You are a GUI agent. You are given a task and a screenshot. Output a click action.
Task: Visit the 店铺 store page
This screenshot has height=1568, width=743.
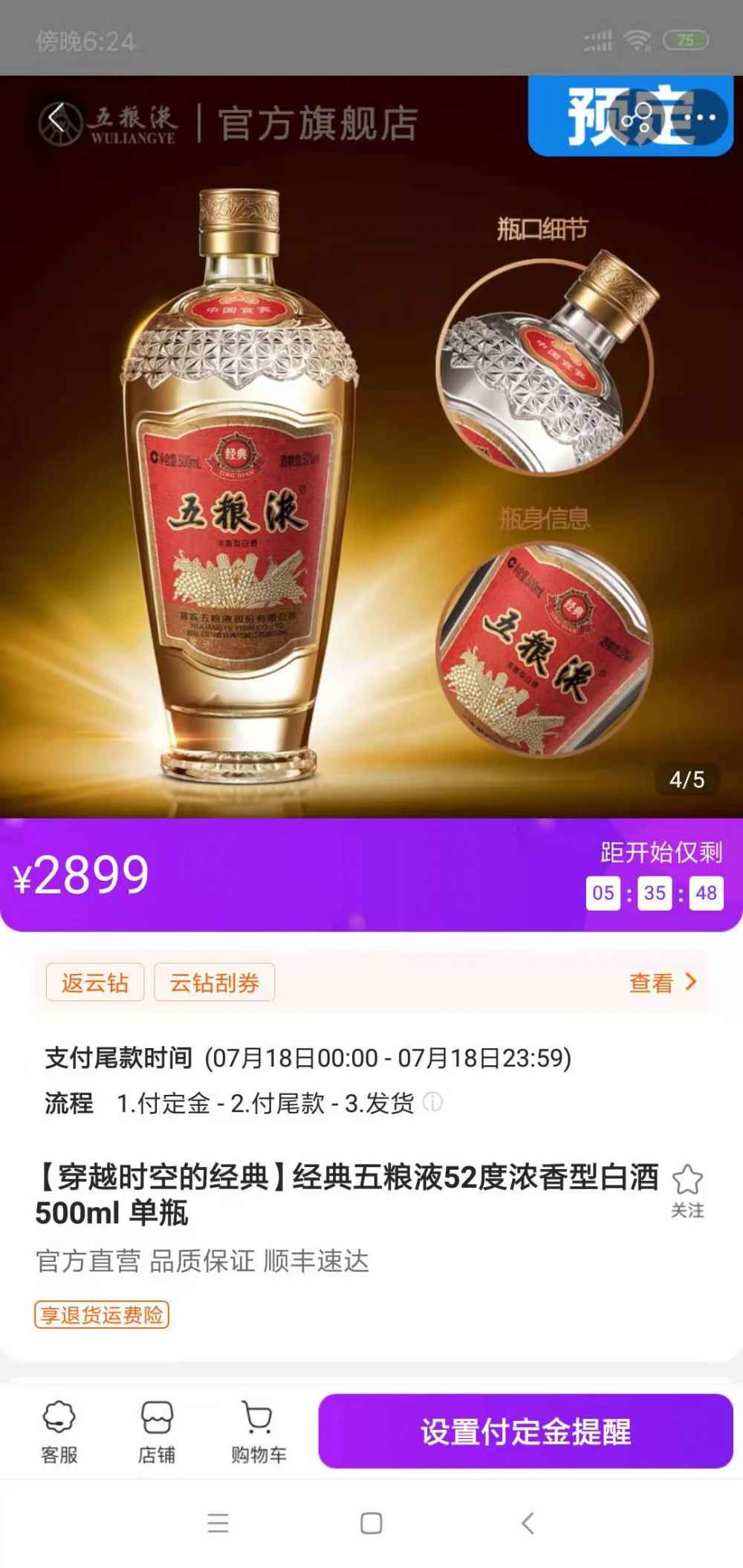(157, 1431)
